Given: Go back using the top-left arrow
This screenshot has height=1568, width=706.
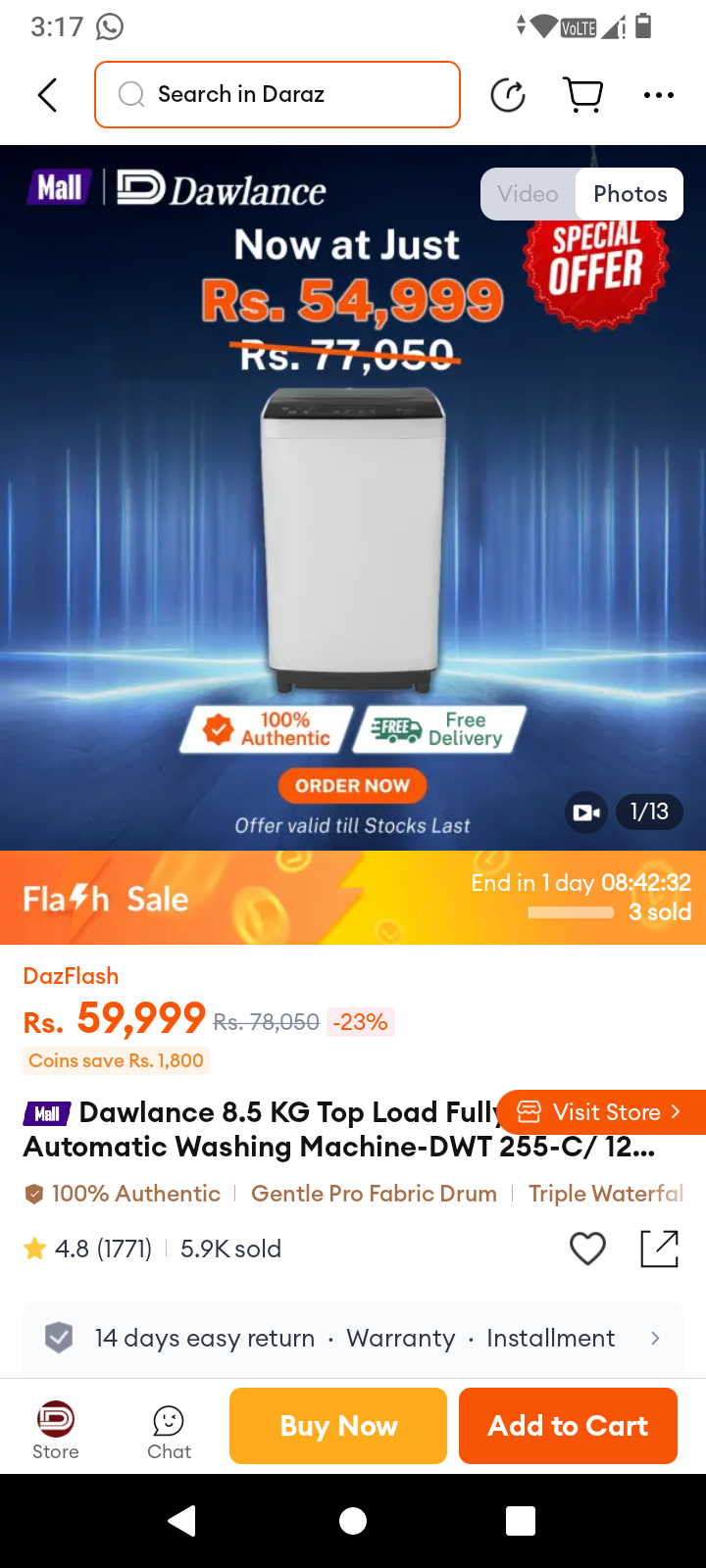Looking at the screenshot, I should (47, 95).
